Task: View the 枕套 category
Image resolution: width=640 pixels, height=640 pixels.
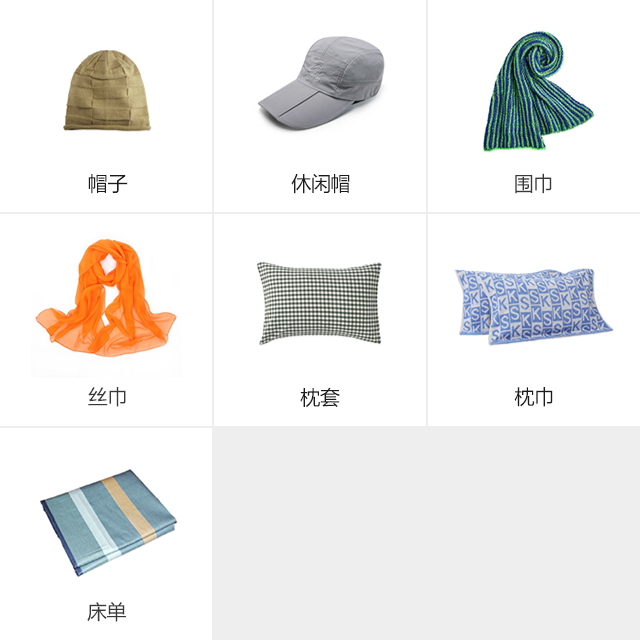Action: (x=320, y=319)
